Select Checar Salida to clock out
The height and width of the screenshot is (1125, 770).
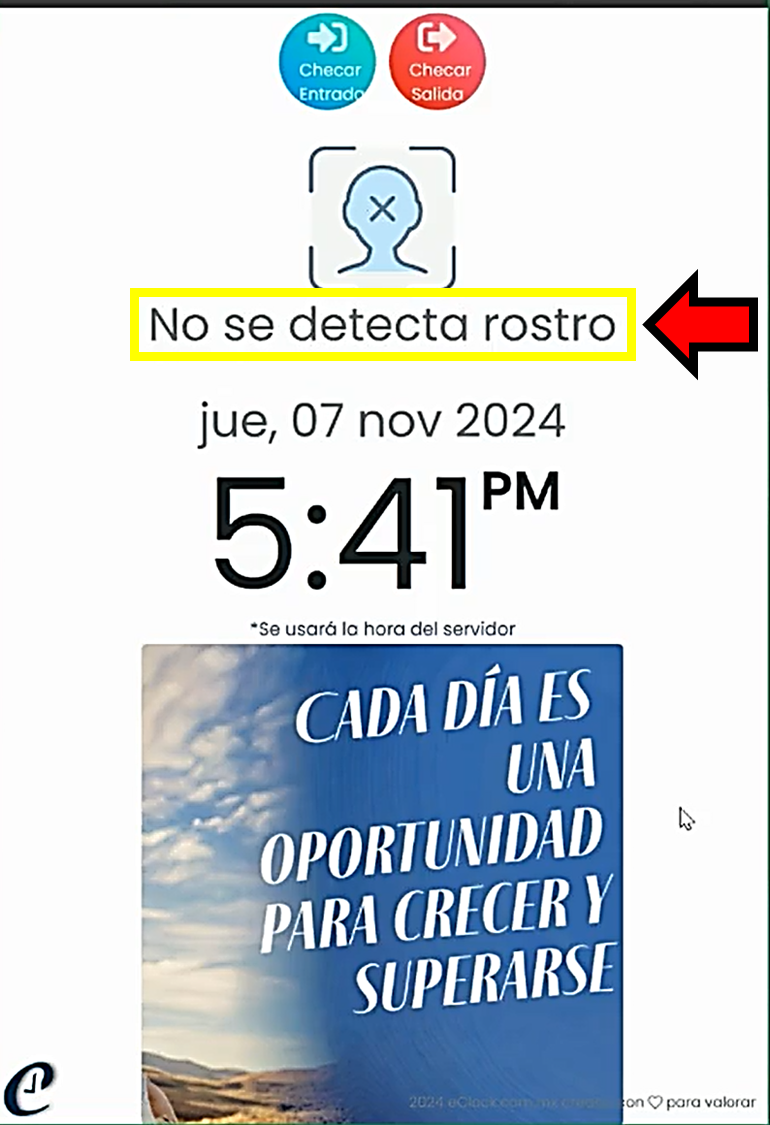[438, 62]
